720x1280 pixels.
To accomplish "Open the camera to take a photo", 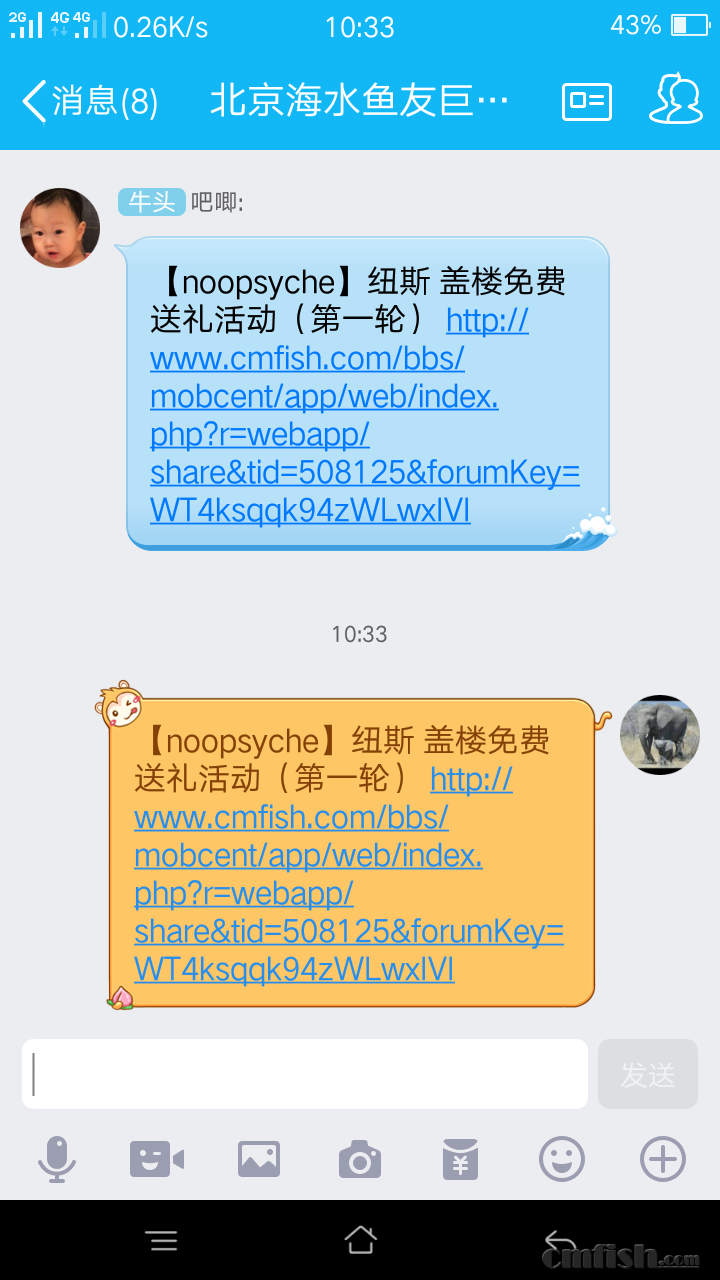I will (360, 1160).
